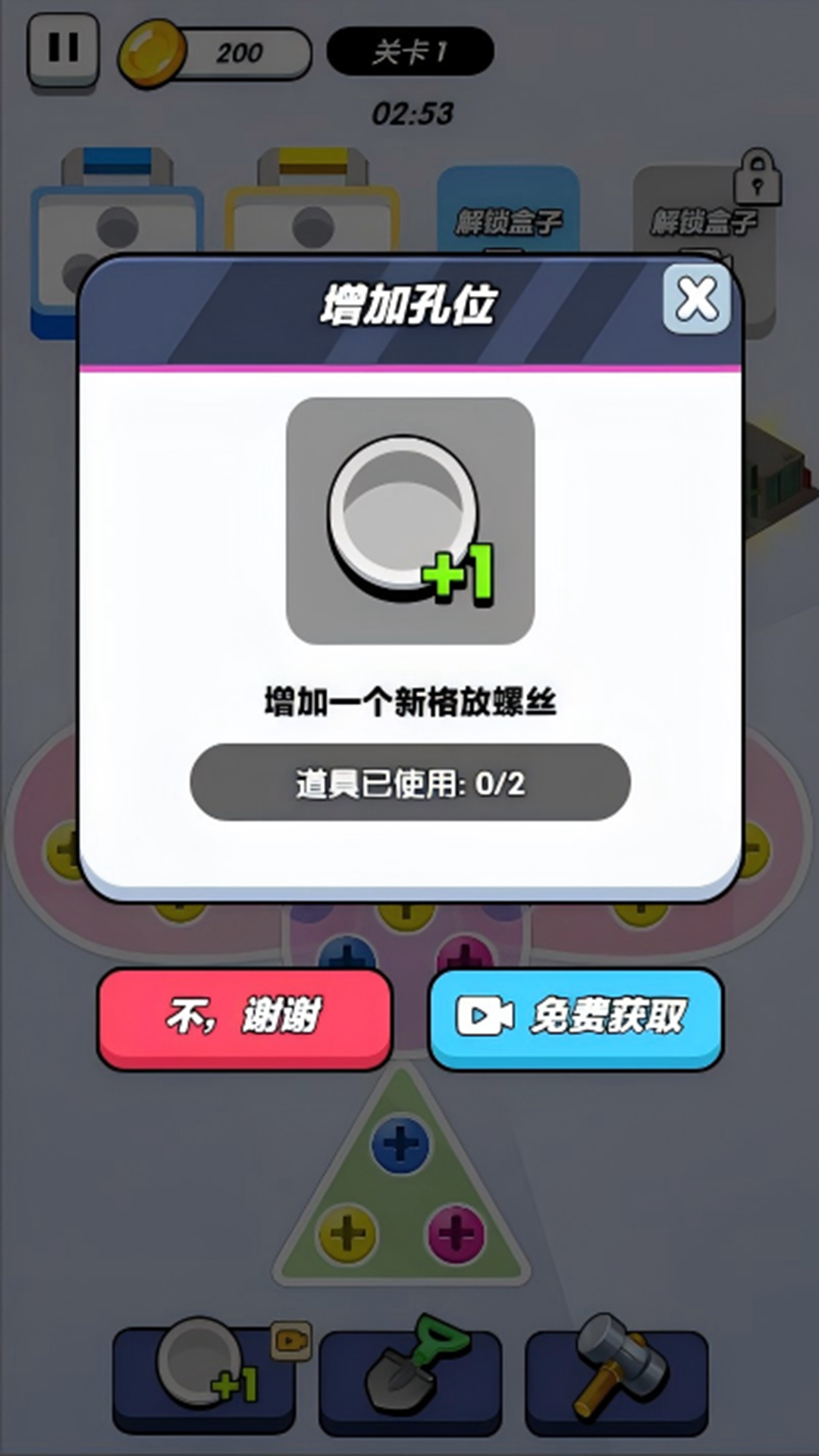
Task: Close the 增加孔位 dialog
Action: 696,299
